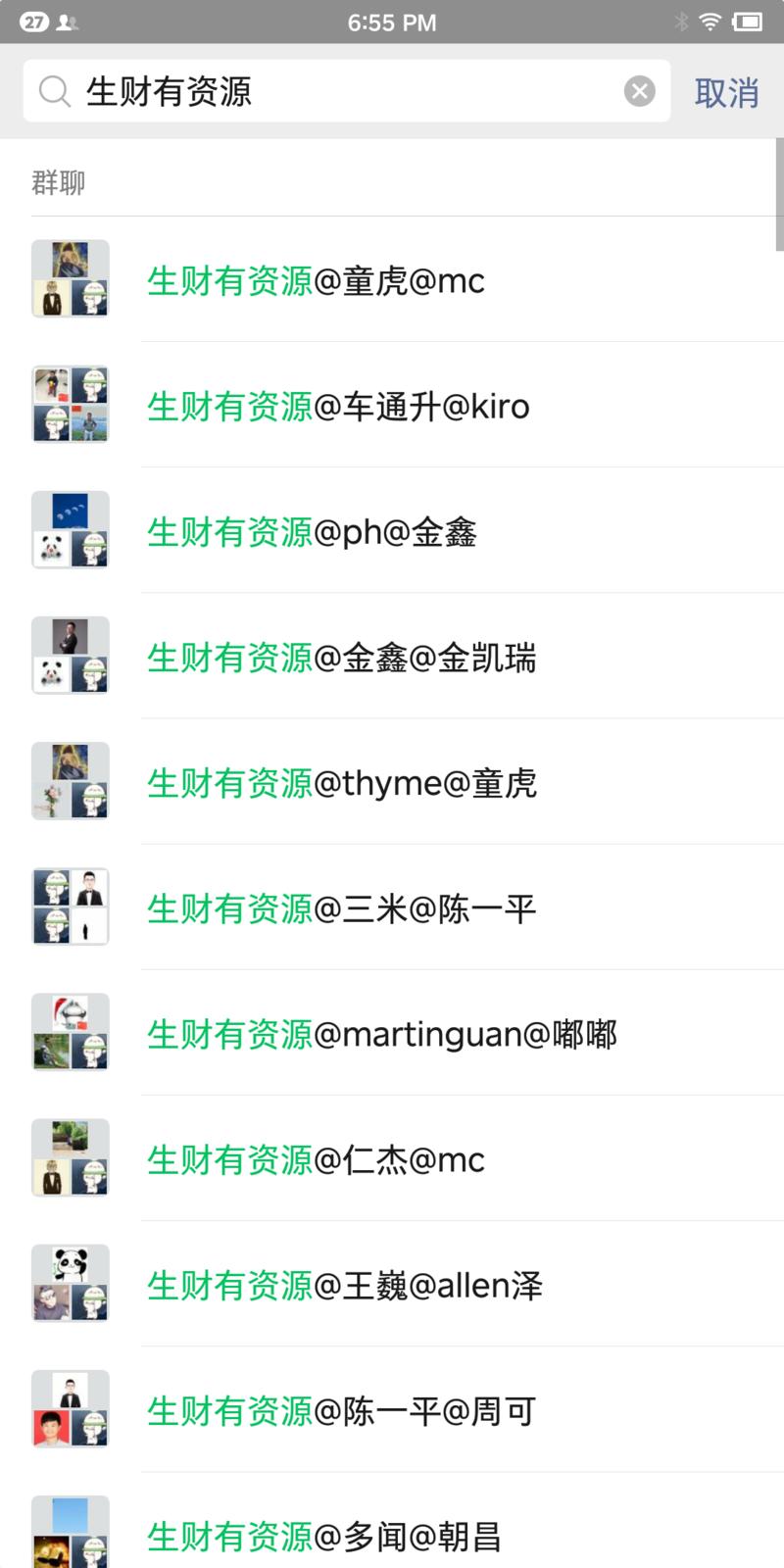Tap the Bluetooth icon in the status bar
The width and height of the screenshot is (784, 1568).
[680, 22]
